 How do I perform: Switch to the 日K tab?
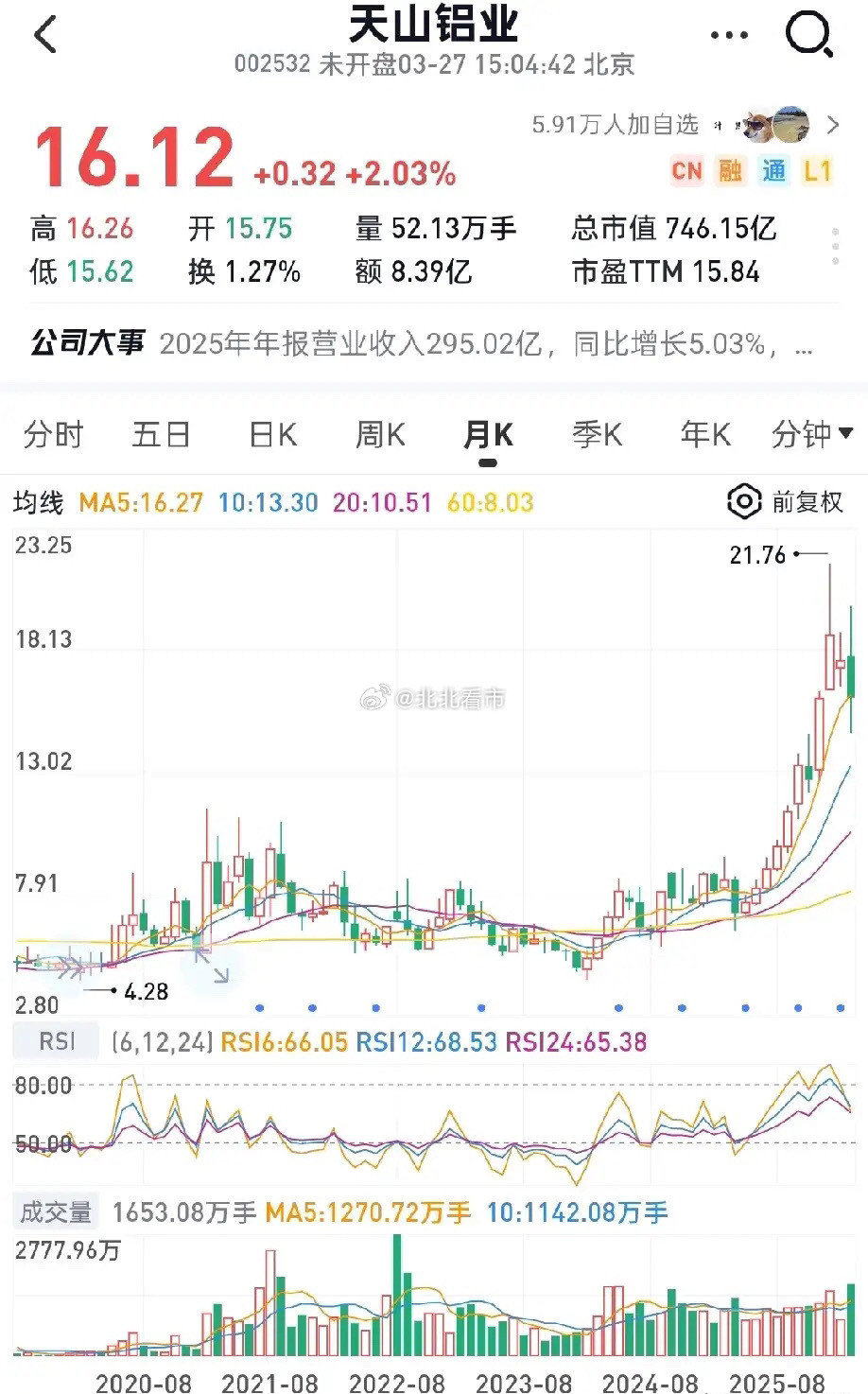click(271, 434)
